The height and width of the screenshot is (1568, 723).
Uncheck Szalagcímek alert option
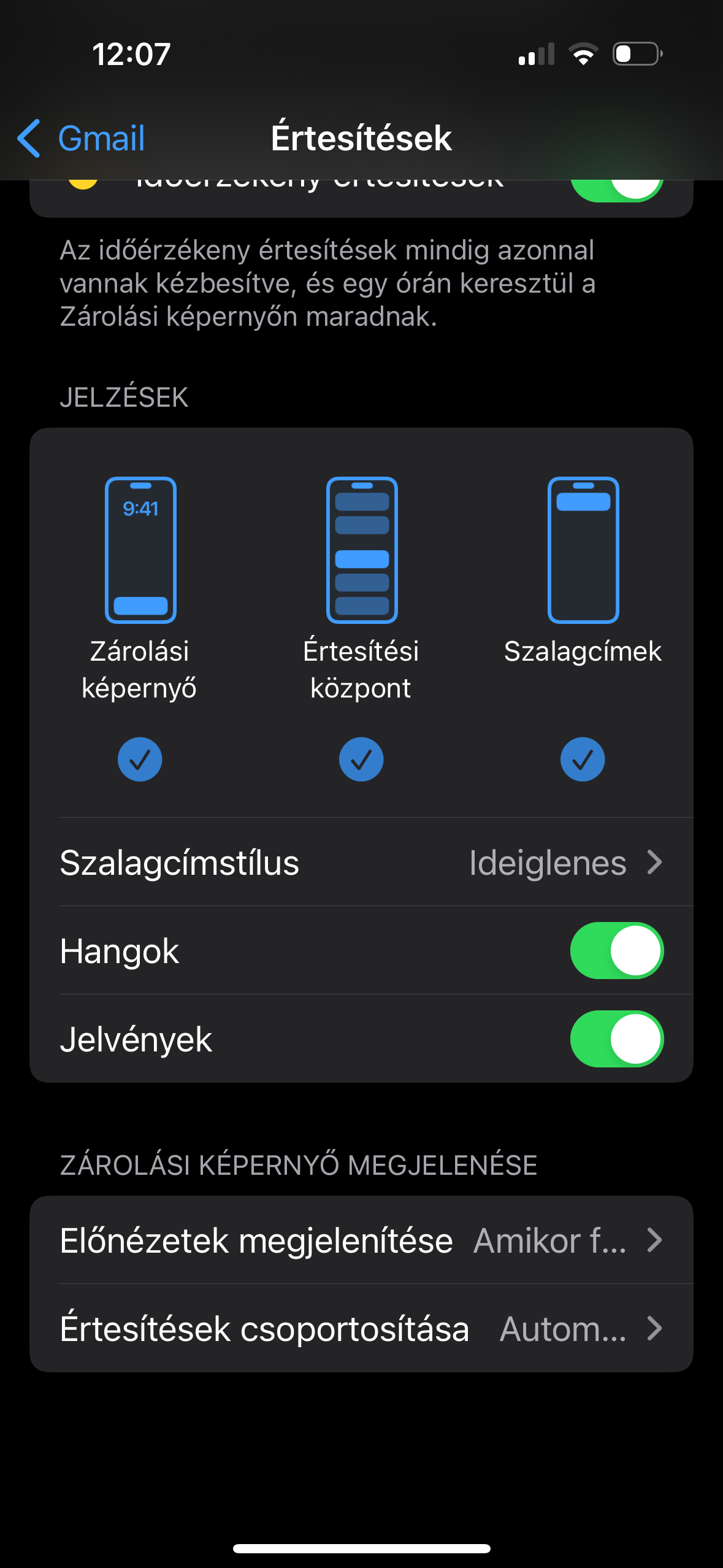(583, 759)
